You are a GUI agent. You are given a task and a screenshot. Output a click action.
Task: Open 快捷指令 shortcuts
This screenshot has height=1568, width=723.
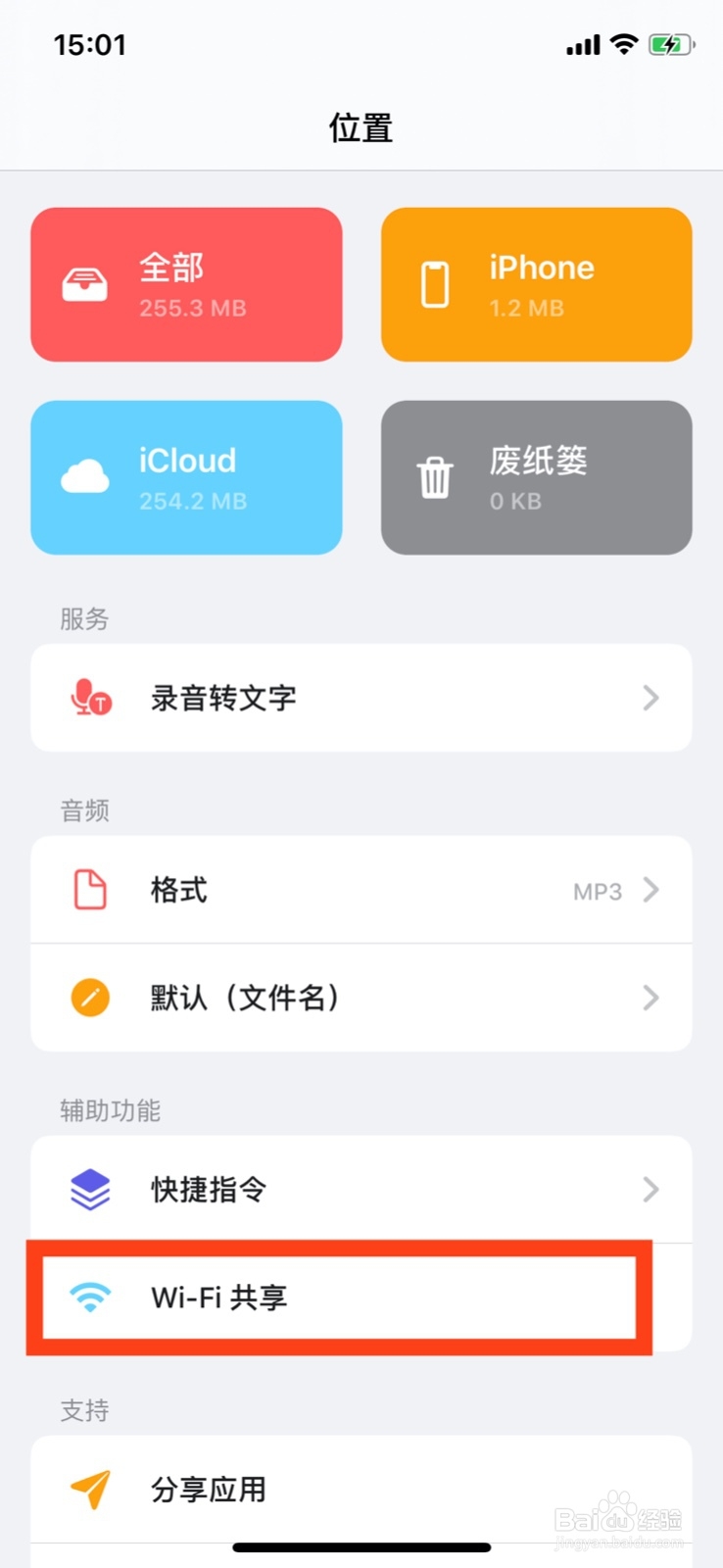click(x=361, y=1190)
